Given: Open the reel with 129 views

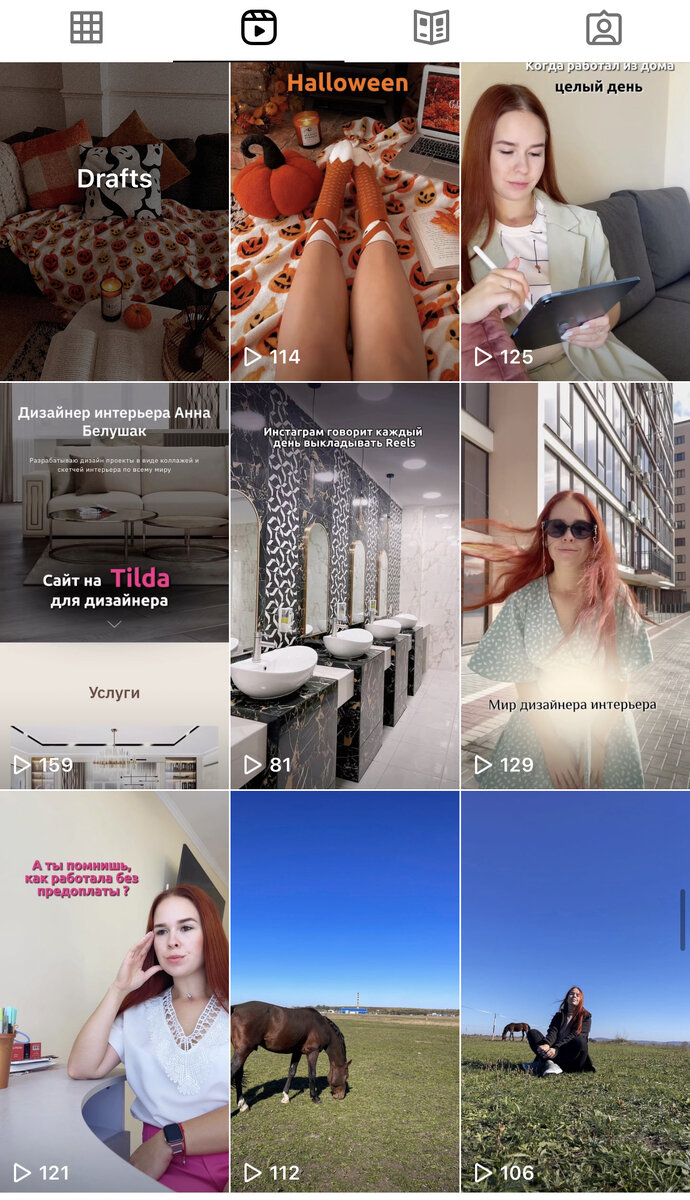Looking at the screenshot, I should coord(576,585).
